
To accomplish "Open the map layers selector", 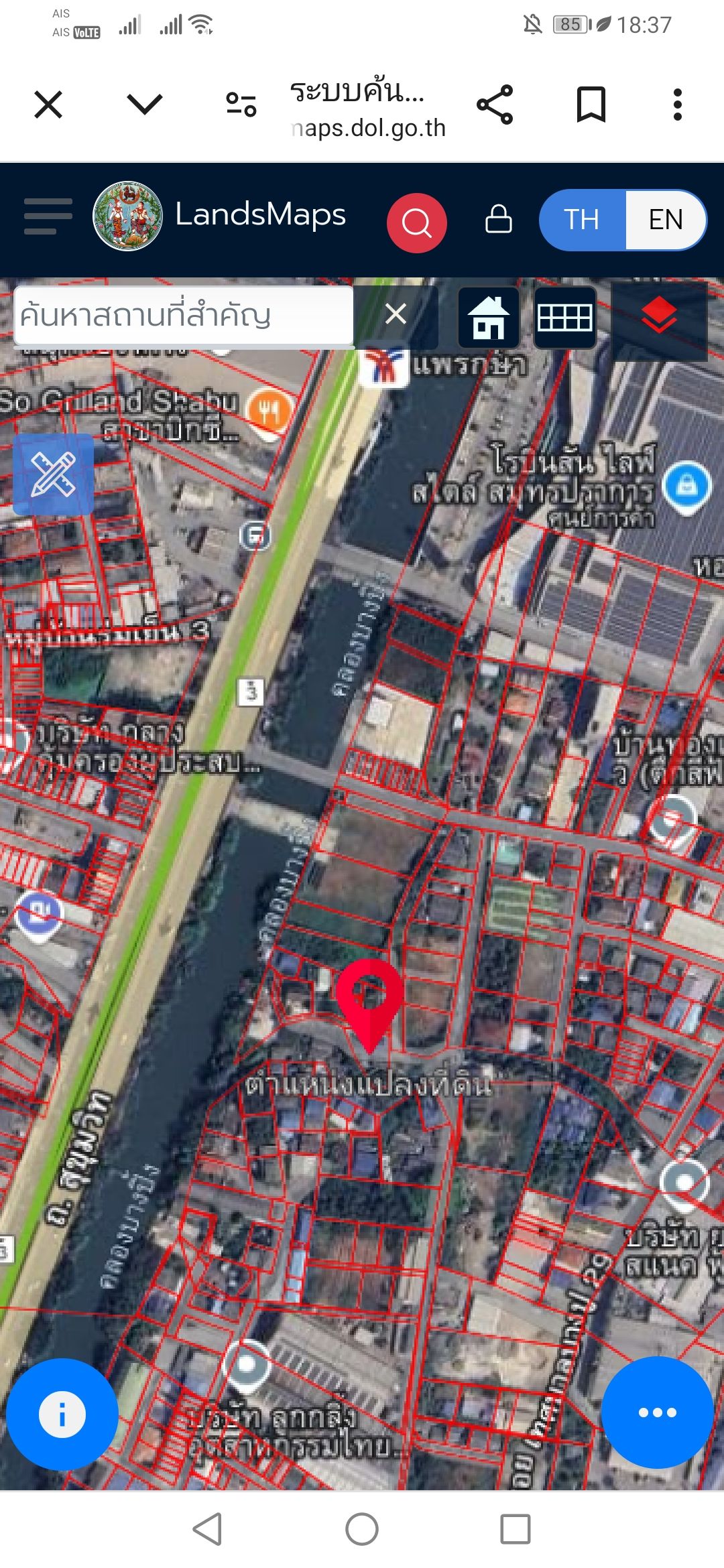I will coord(660,316).
